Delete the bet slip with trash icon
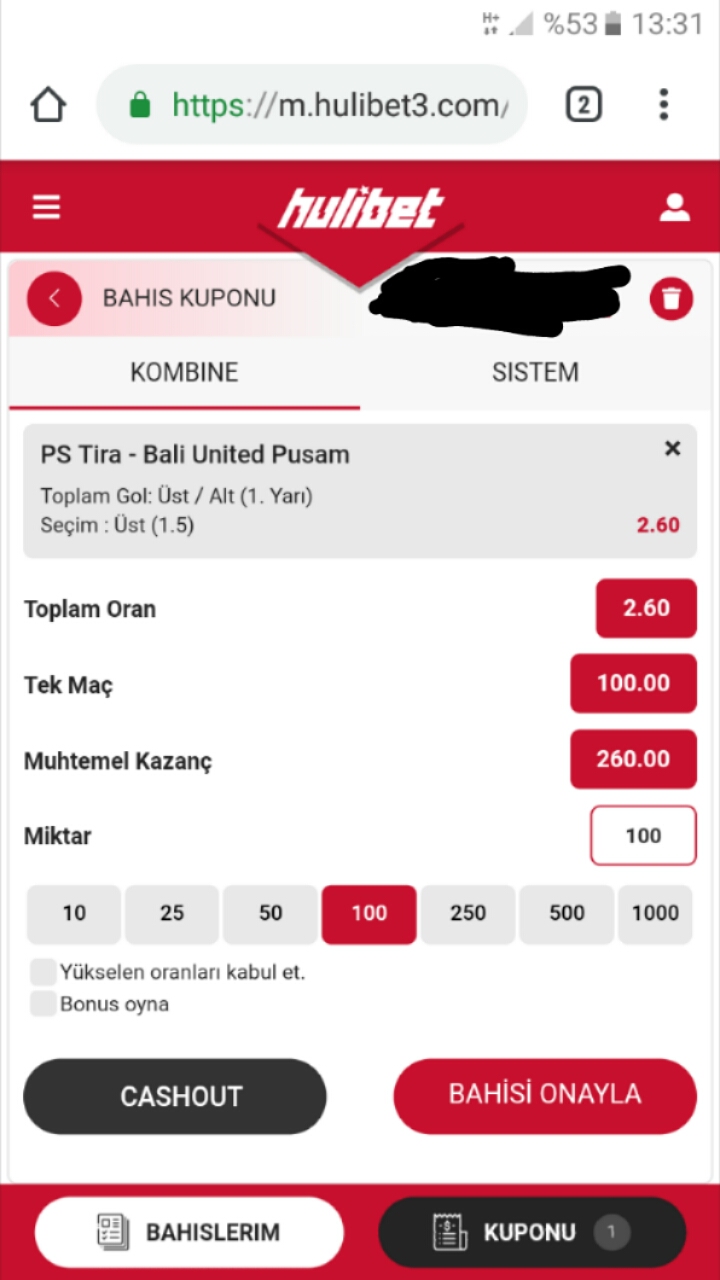720x1280 pixels. (x=671, y=298)
